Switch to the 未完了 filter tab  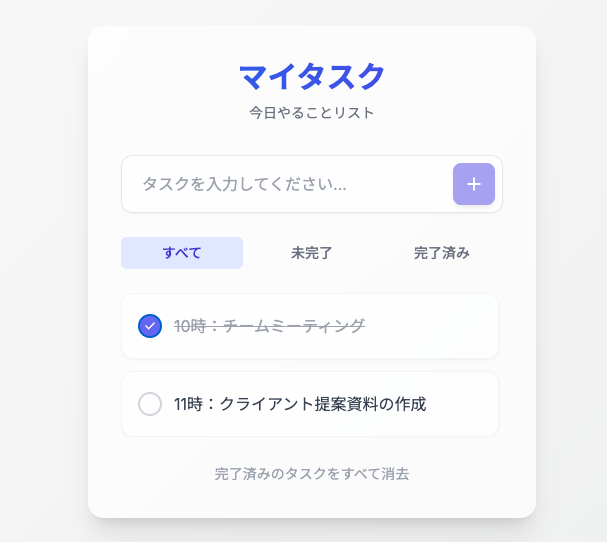[312, 253]
